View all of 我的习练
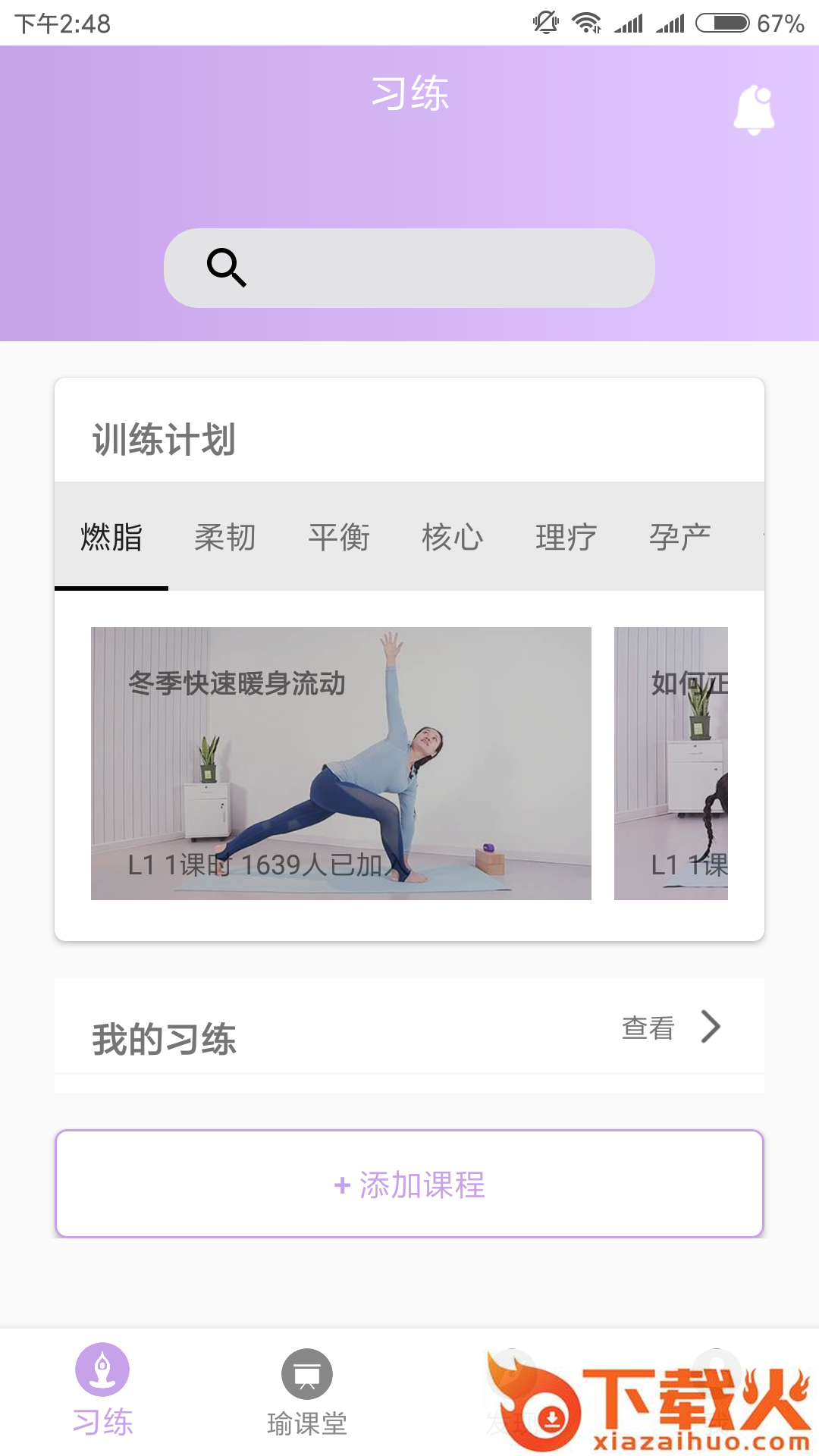Screen dimensions: 819x1456 pos(671,1028)
